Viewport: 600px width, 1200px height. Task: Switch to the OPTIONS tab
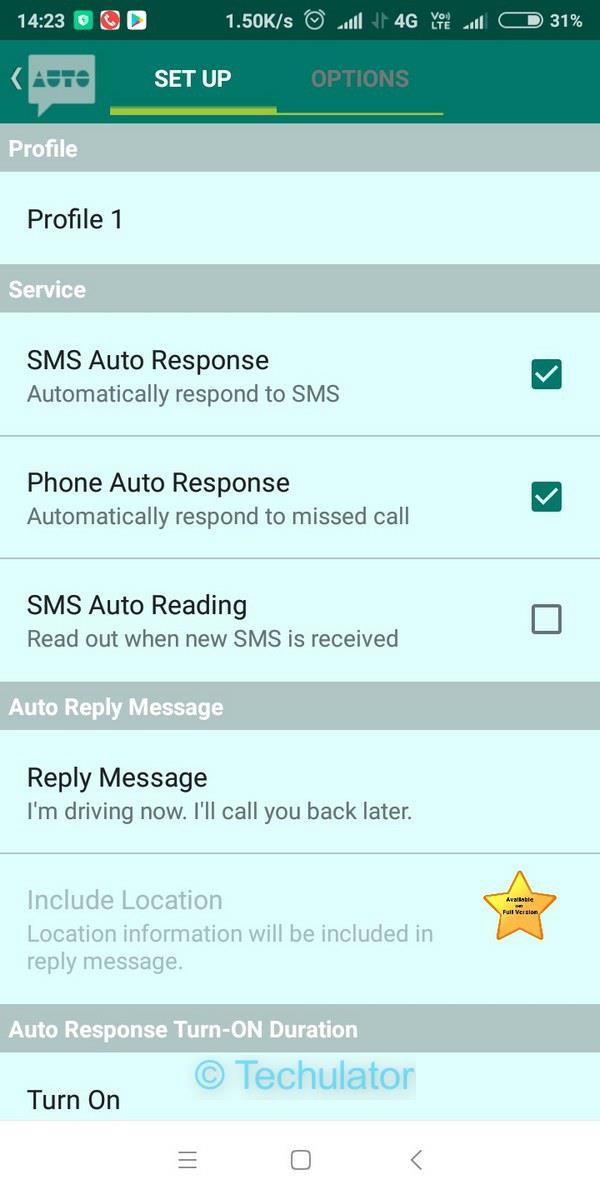point(359,79)
